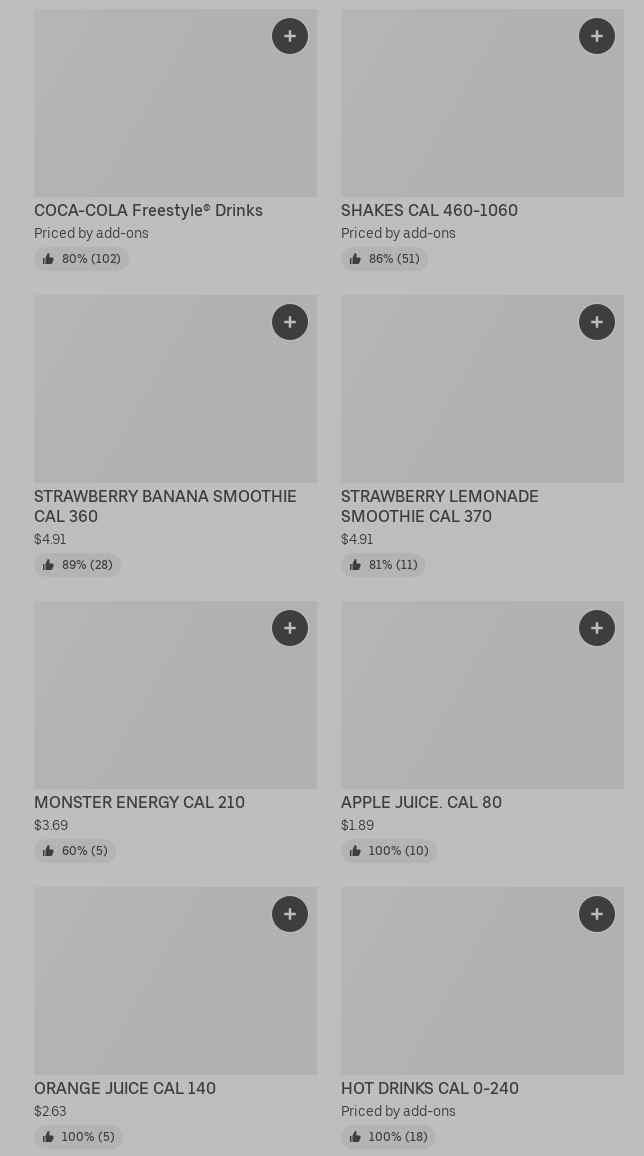
Task: Add Strawberry Lemonade Smoothie to cart
Action: tap(597, 322)
